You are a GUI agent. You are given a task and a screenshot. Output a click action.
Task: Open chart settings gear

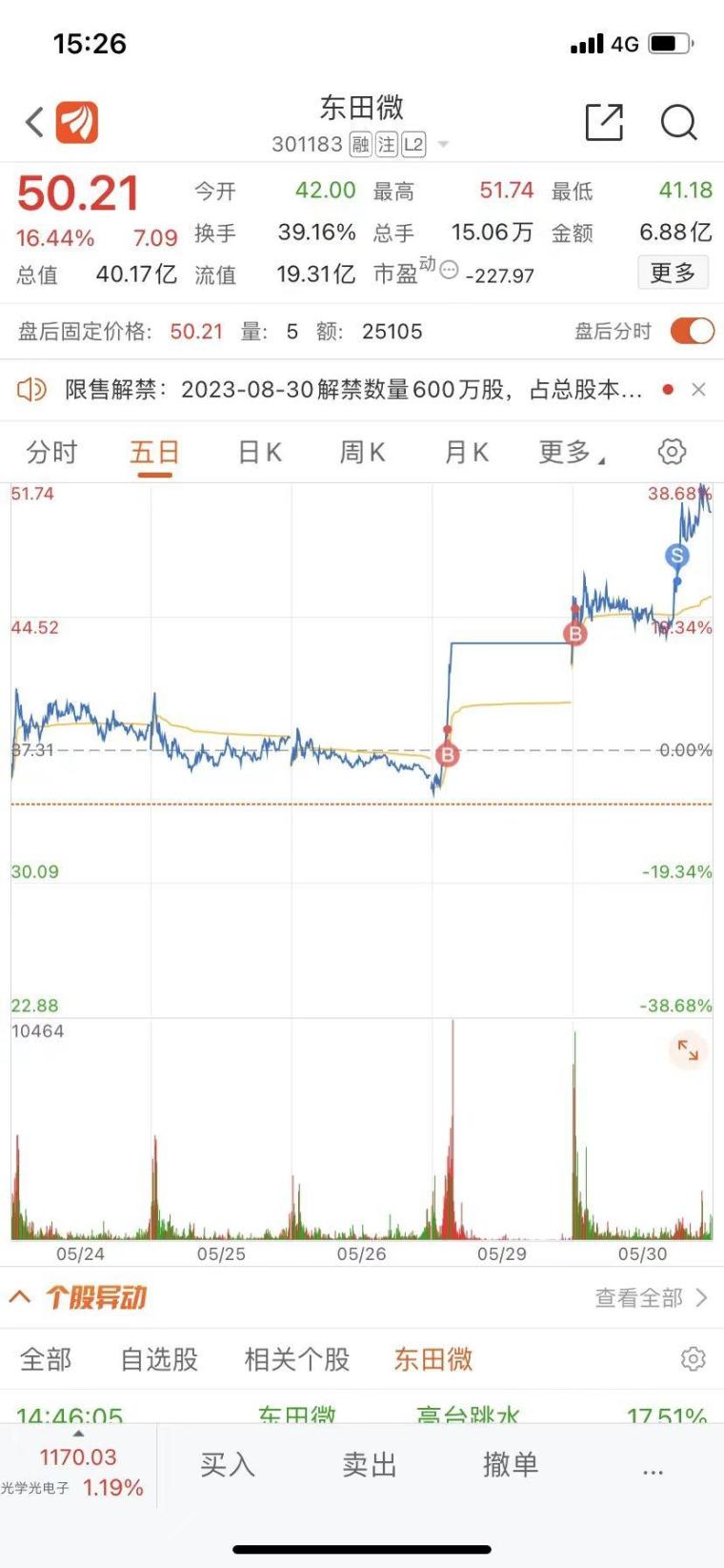(672, 452)
